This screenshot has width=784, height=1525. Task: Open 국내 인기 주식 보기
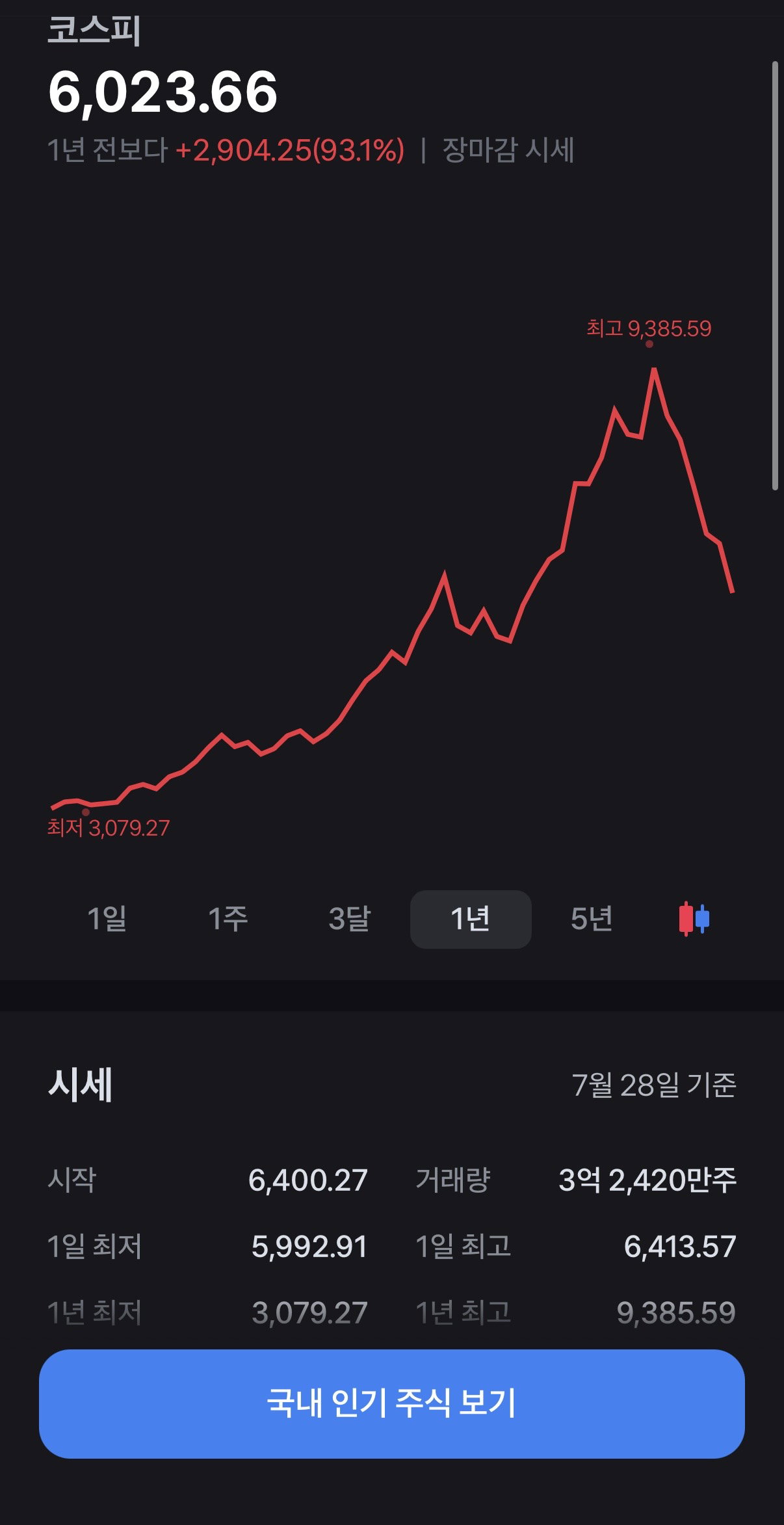click(392, 1403)
